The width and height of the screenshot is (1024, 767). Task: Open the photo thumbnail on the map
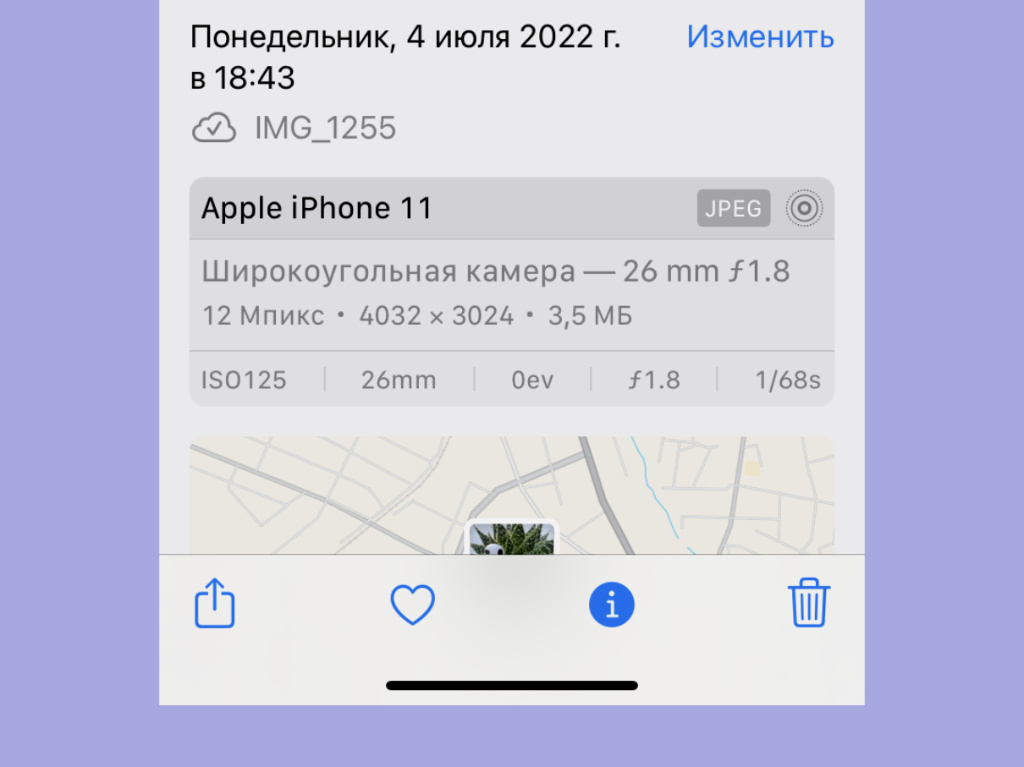tap(512, 538)
